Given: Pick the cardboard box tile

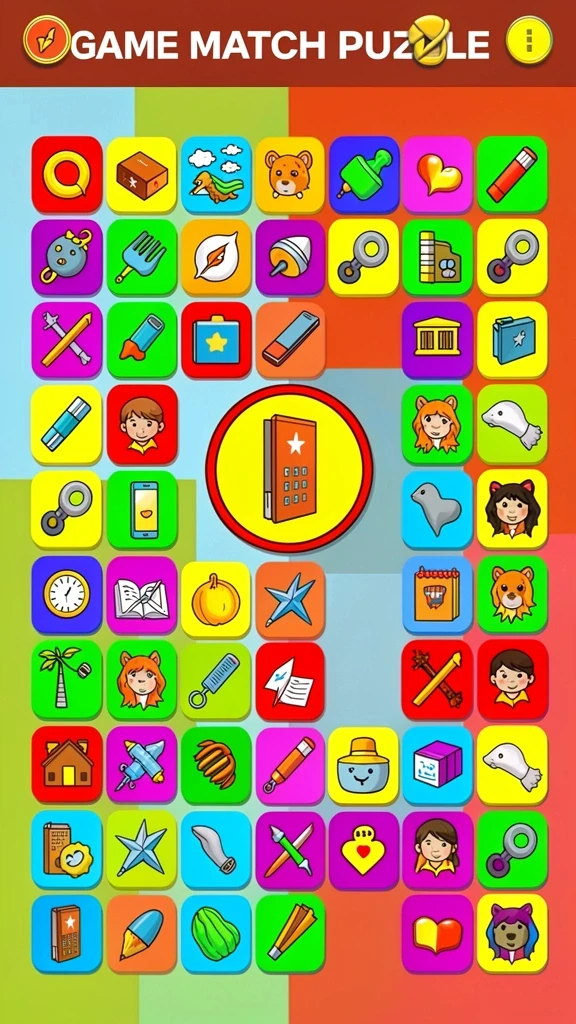Looking at the screenshot, I should (x=142, y=174).
